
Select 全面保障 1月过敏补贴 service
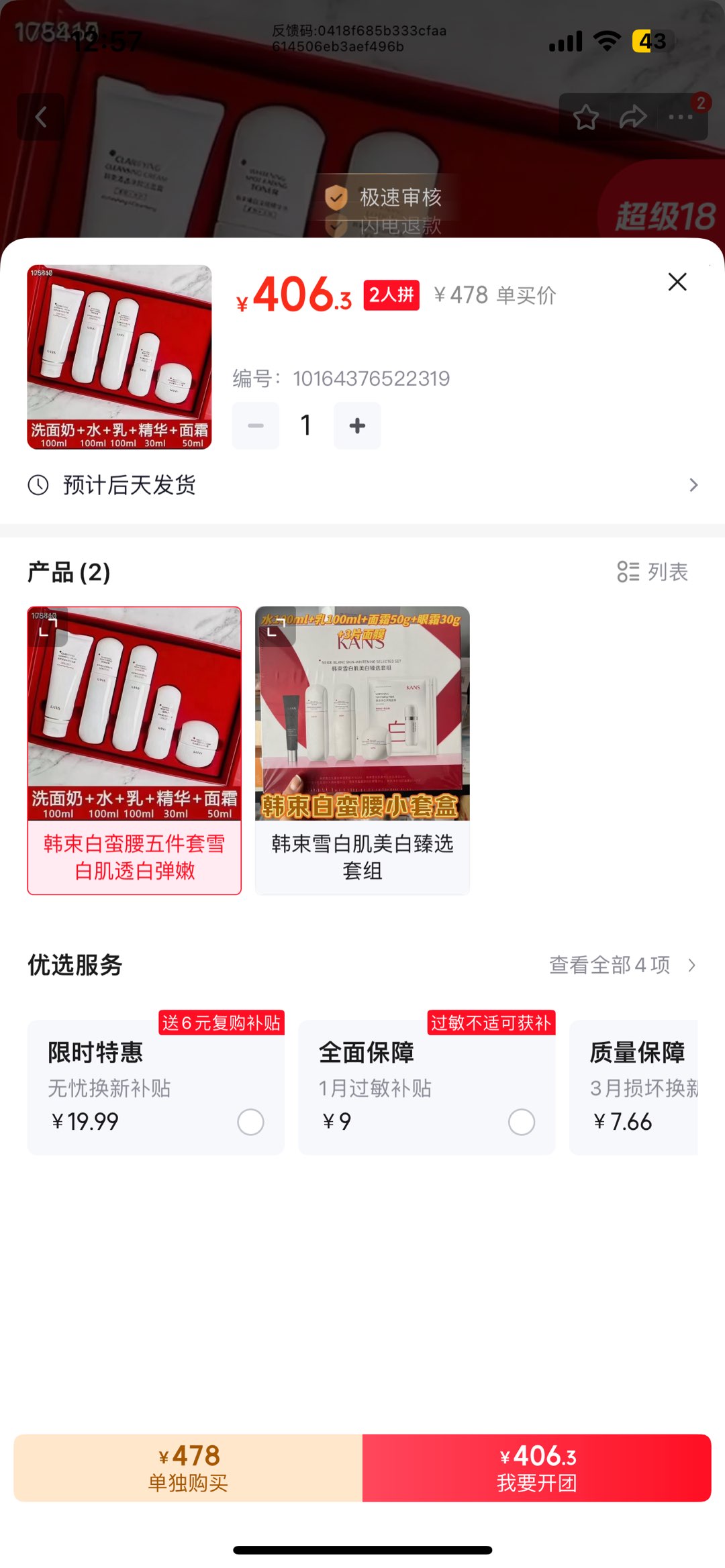pyautogui.click(x=521, y=1122)
